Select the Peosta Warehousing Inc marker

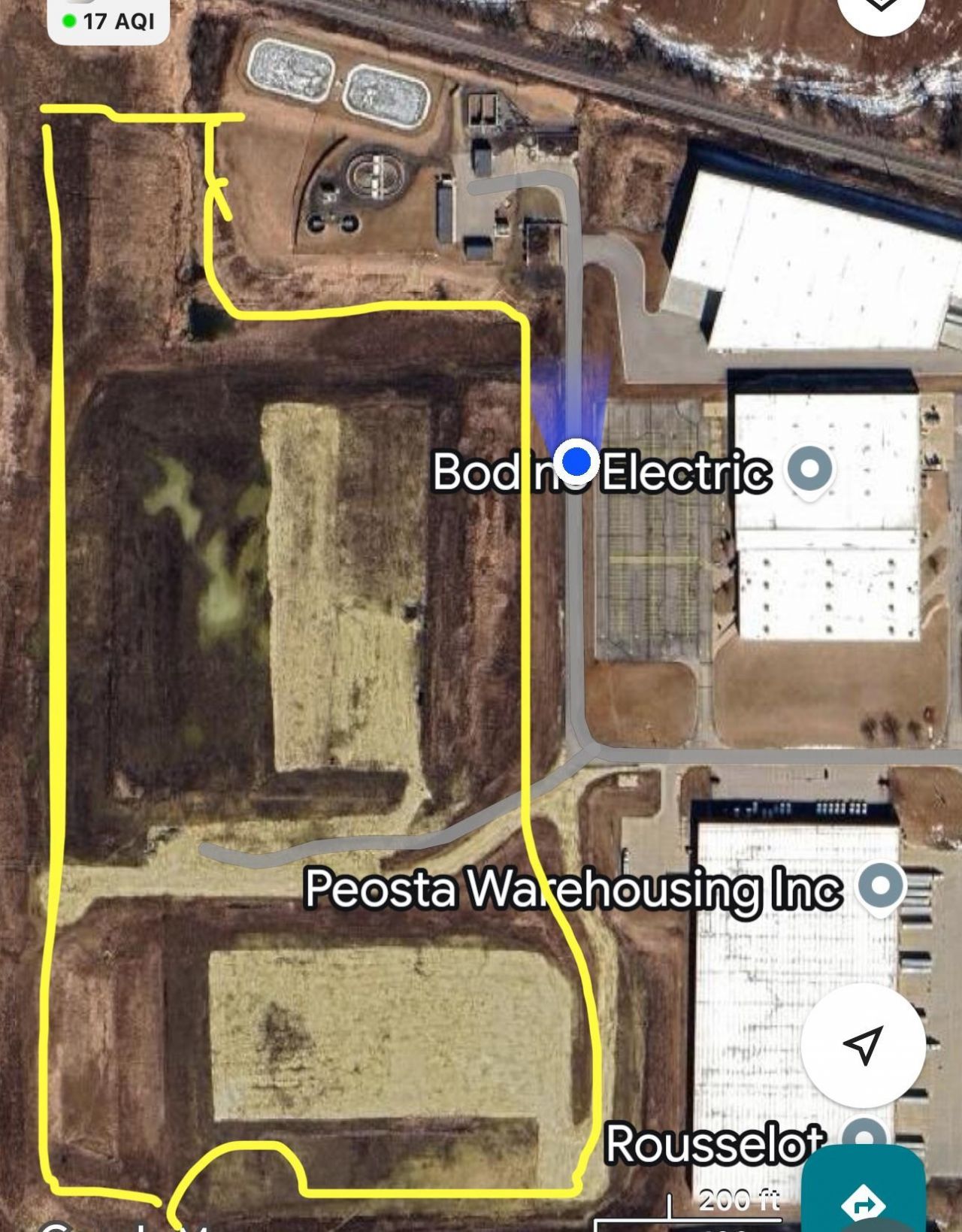(x=881, y=886)
